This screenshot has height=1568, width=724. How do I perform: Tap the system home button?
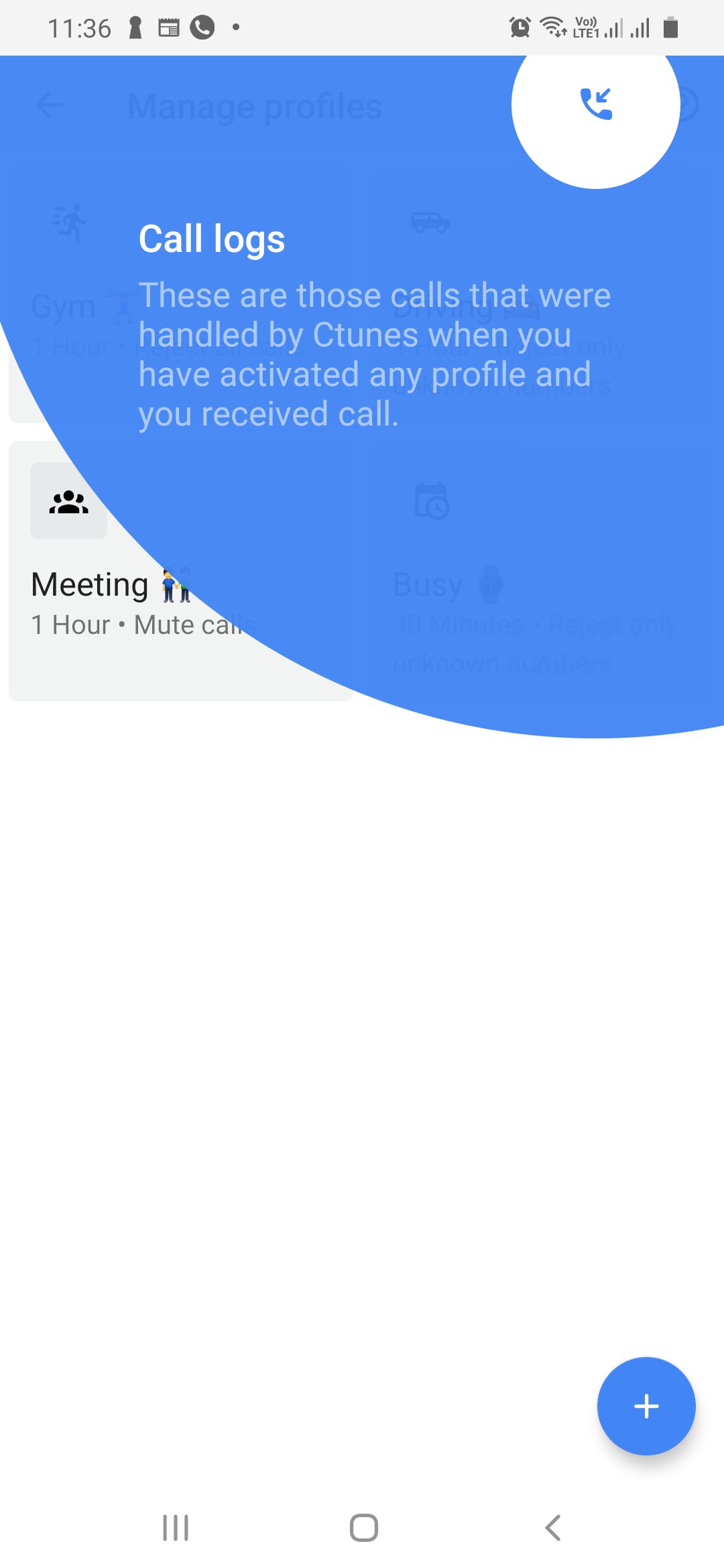[363, 1528]
